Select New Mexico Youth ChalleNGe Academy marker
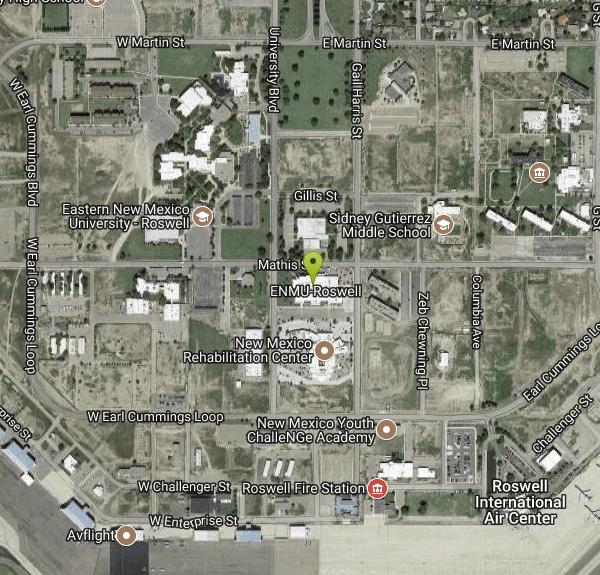 click(x=387, y=431)
